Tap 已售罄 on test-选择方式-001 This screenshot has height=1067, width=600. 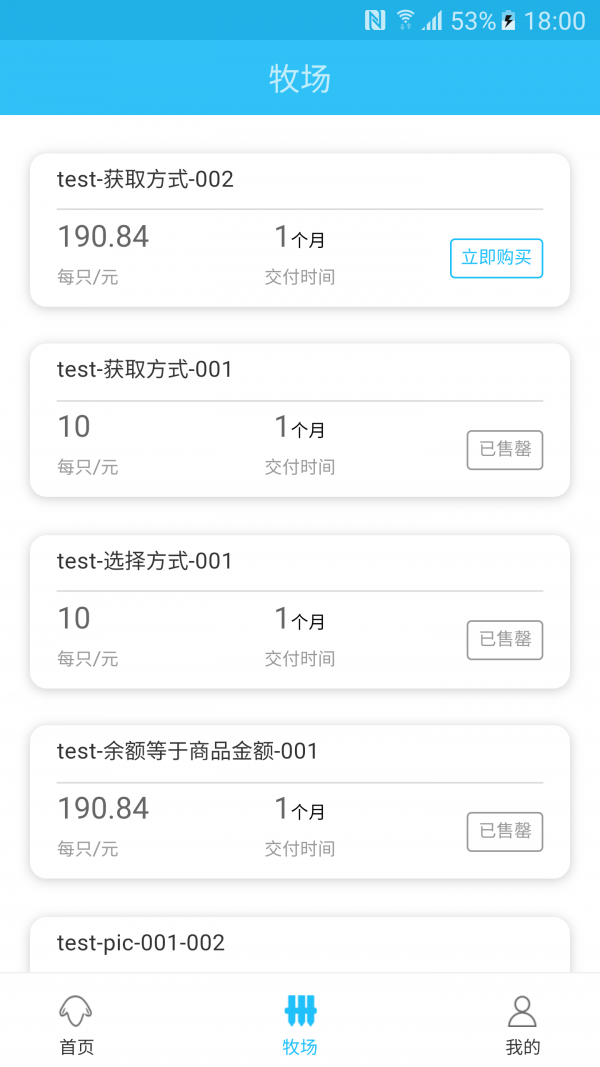point(505,640)
